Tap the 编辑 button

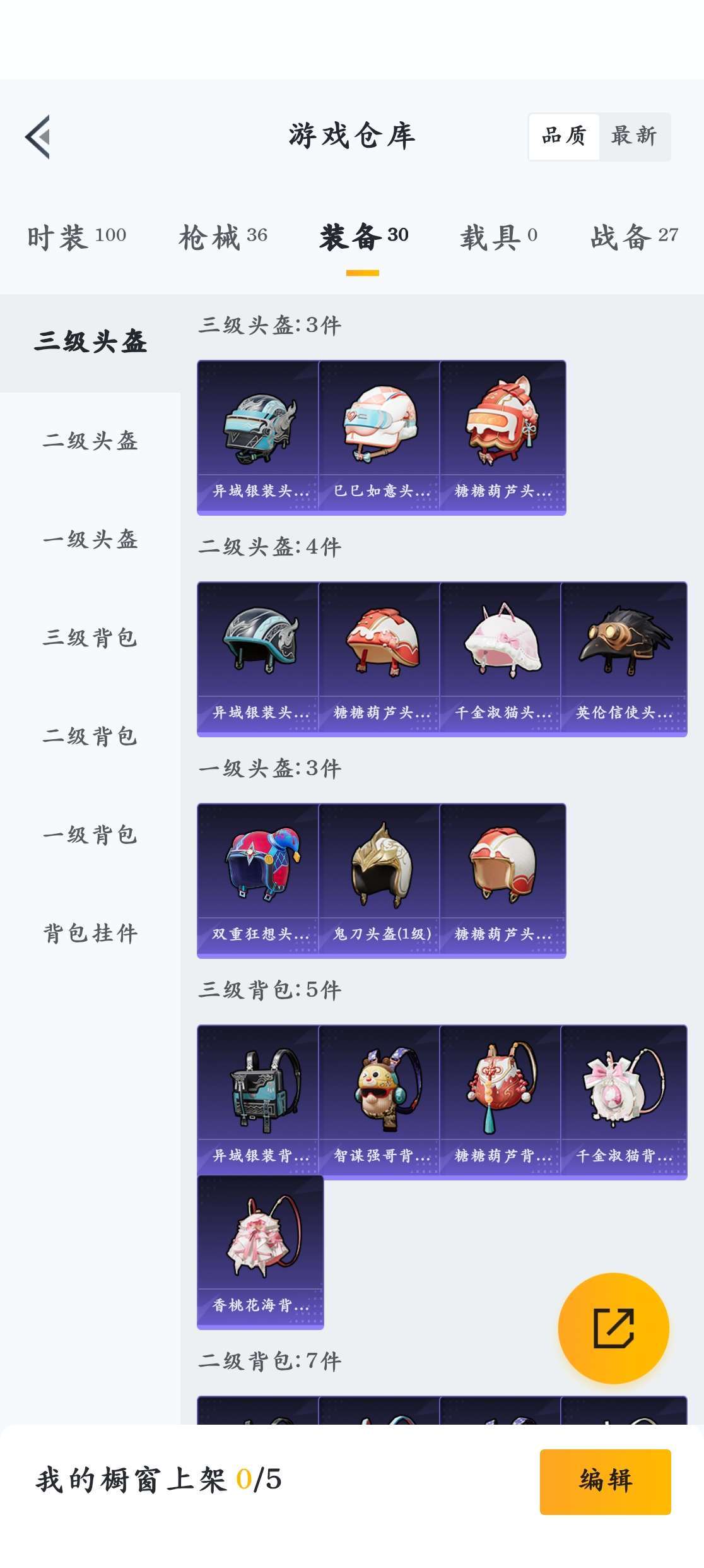tap(605, 1481)
